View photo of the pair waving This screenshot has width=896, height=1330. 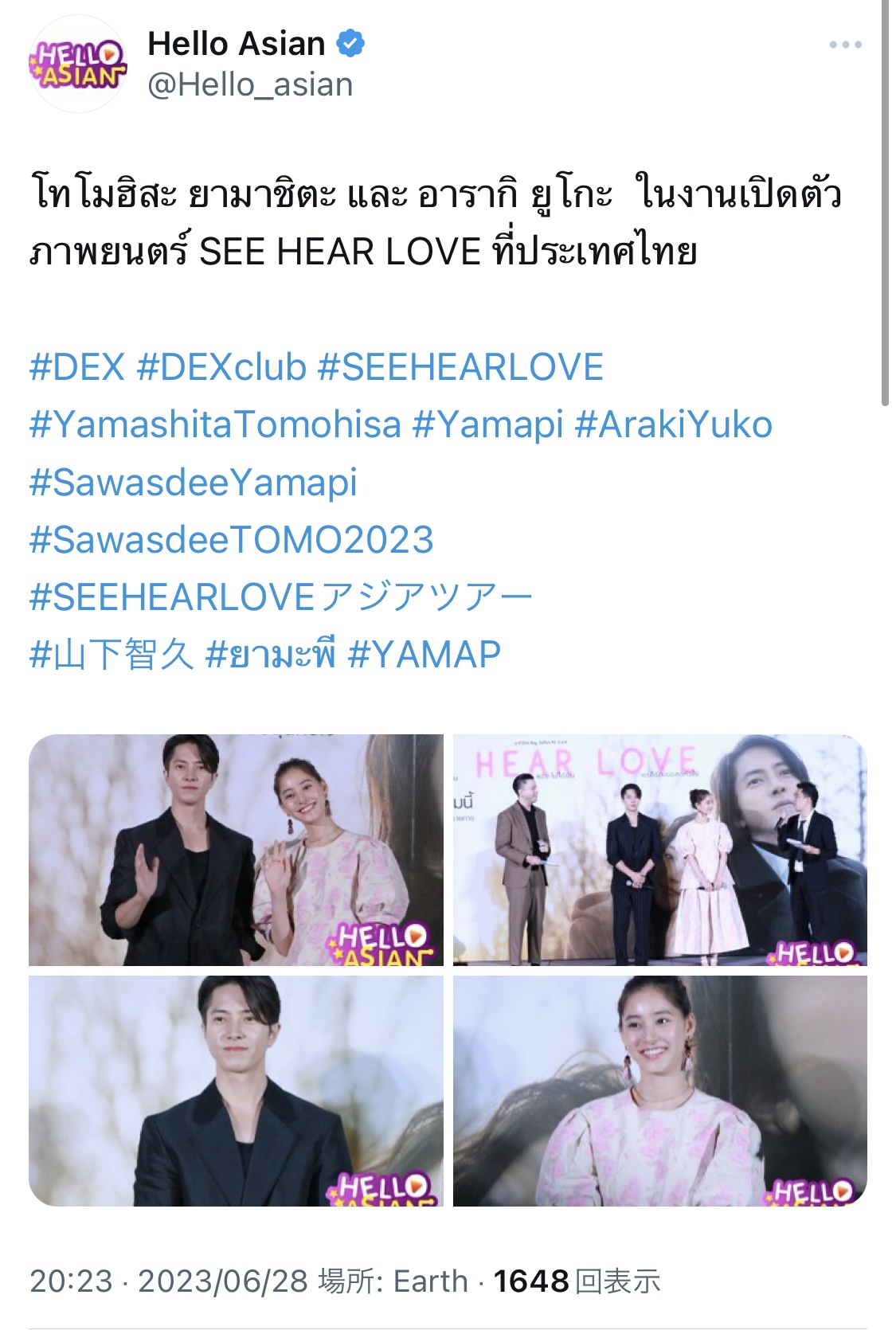tap(236, 849)
